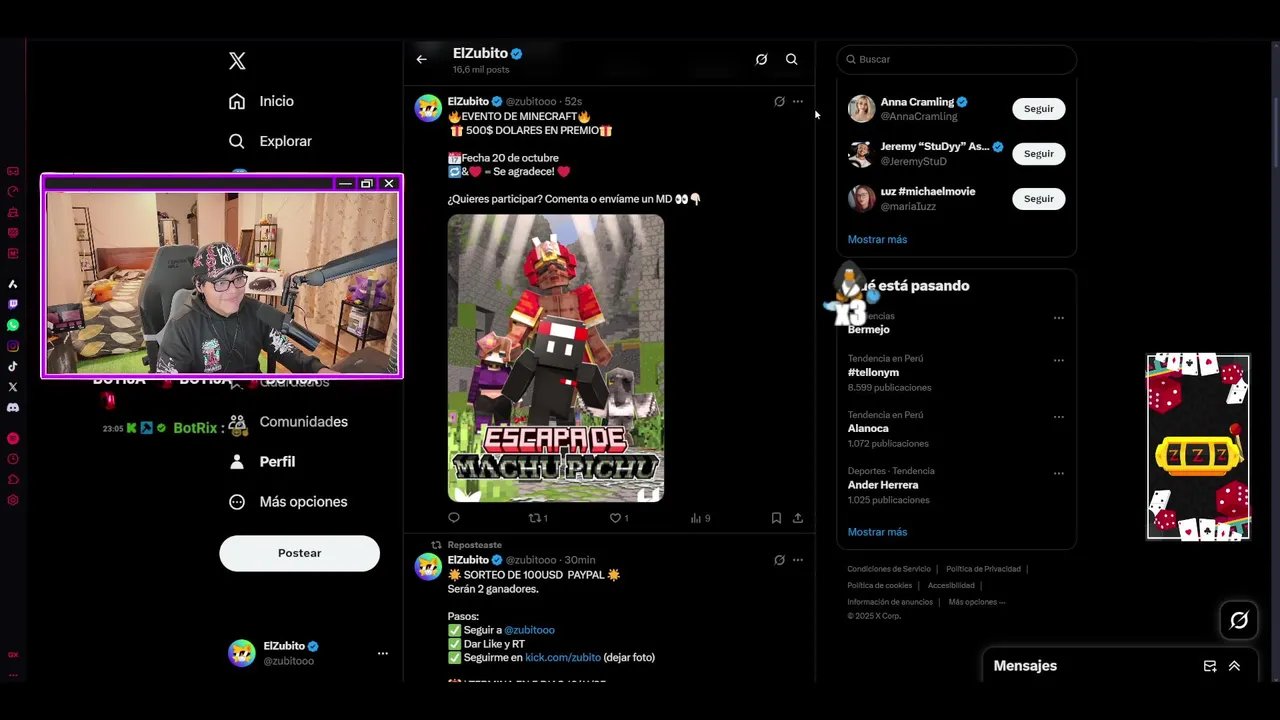The width and height of the screenshot is (1280, 720).
Task: Reply to the Minecraft event post
Action: point(454,518)
